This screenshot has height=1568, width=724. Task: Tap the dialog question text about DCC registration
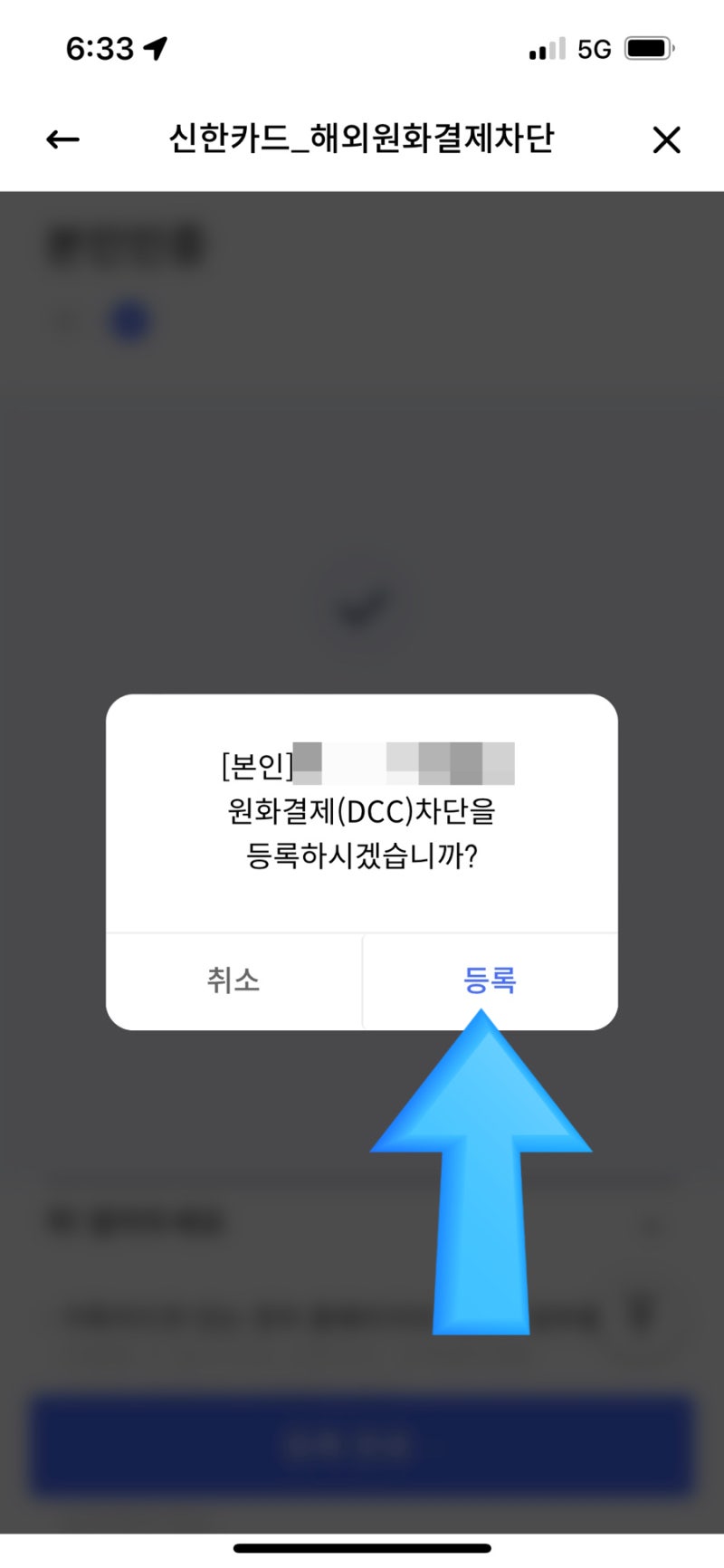click(362, 833)
